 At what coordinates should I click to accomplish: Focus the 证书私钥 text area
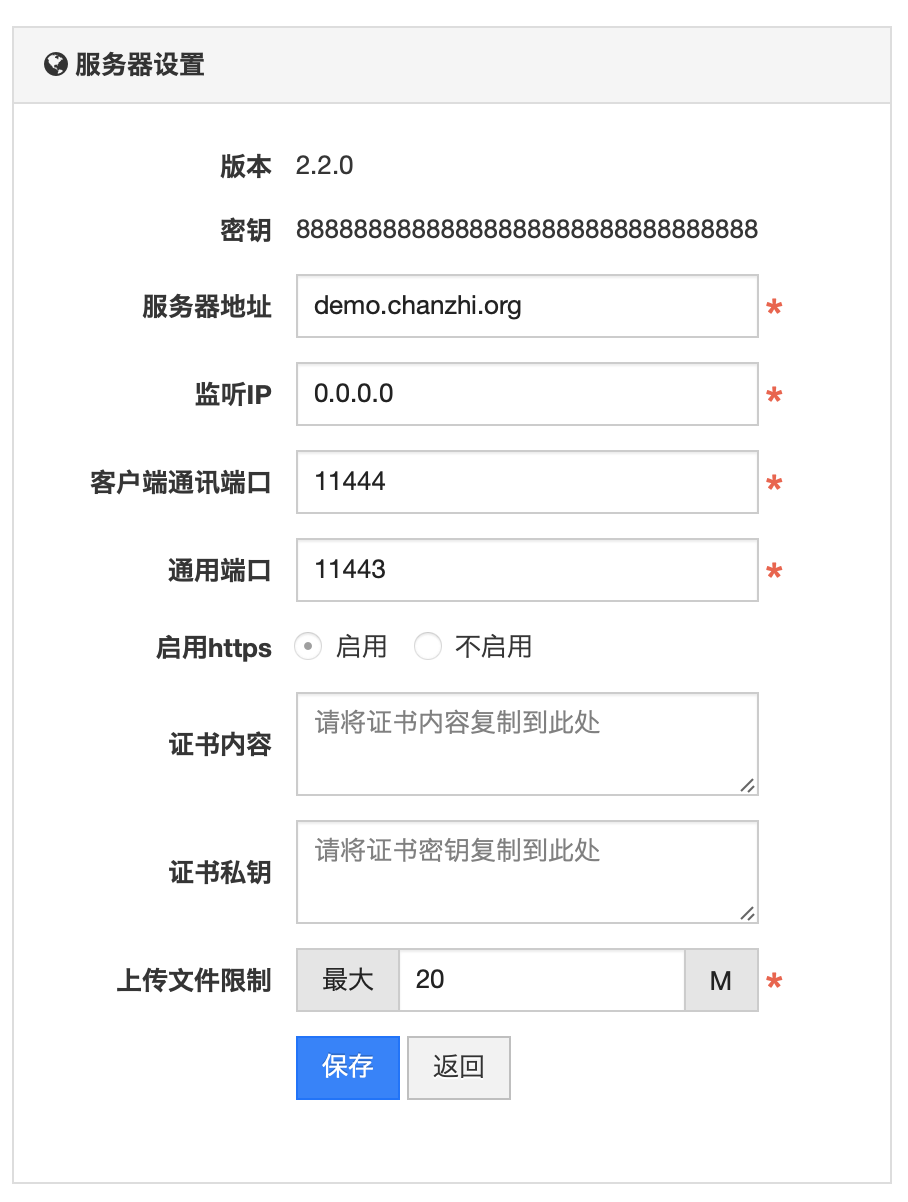pos(527,872)
